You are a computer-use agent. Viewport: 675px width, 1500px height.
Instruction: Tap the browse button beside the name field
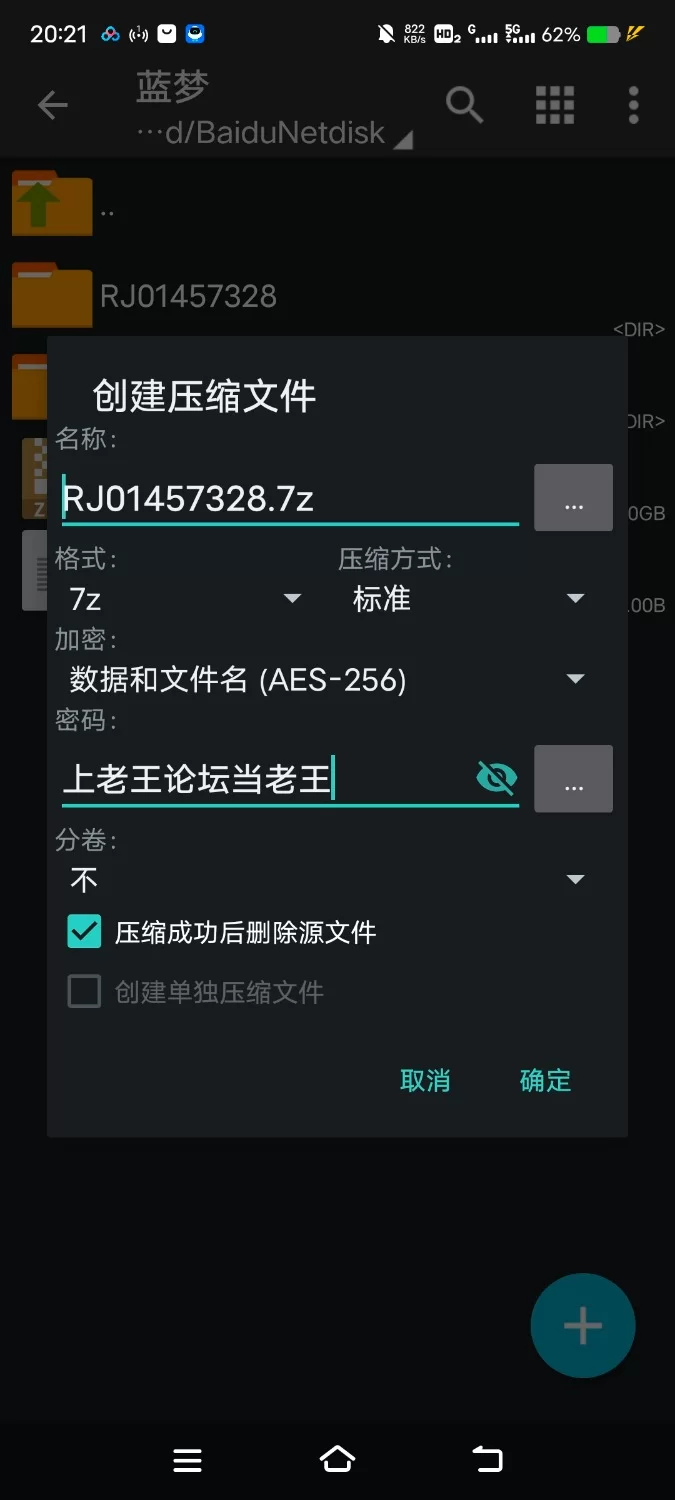[x=573, y=497]
